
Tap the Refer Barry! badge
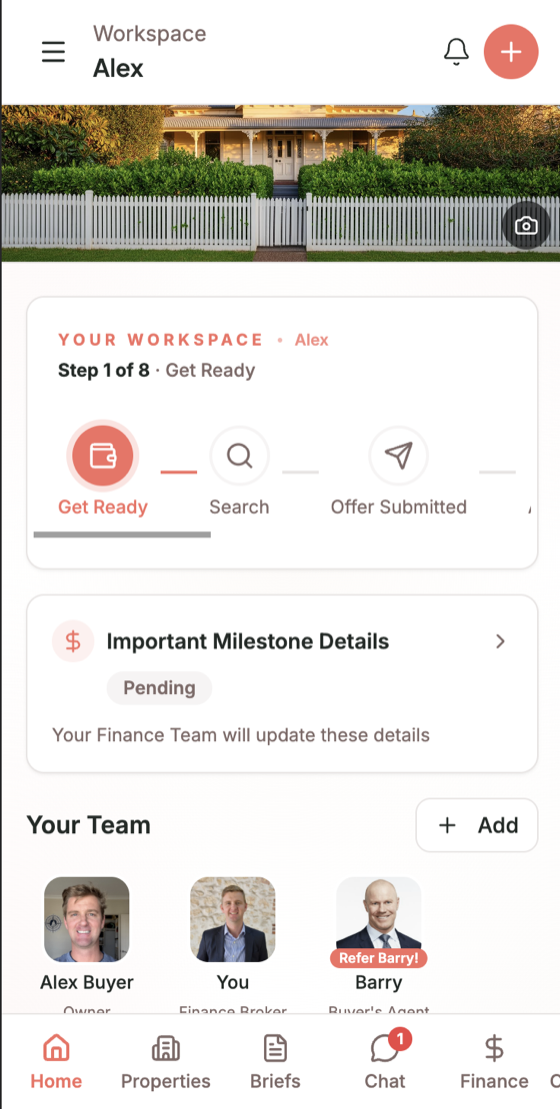coord(378,958)
